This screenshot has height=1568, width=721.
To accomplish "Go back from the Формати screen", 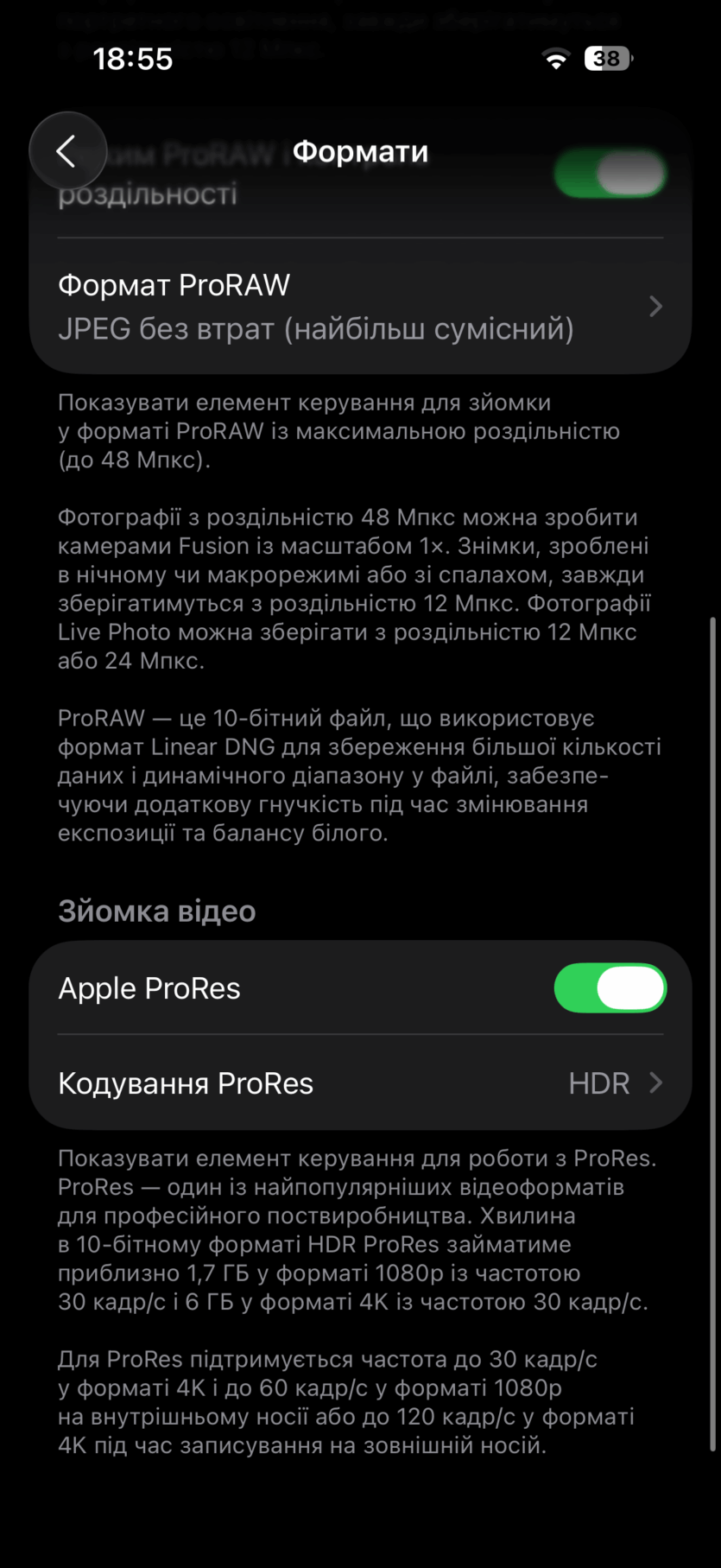I will (67, 151).
